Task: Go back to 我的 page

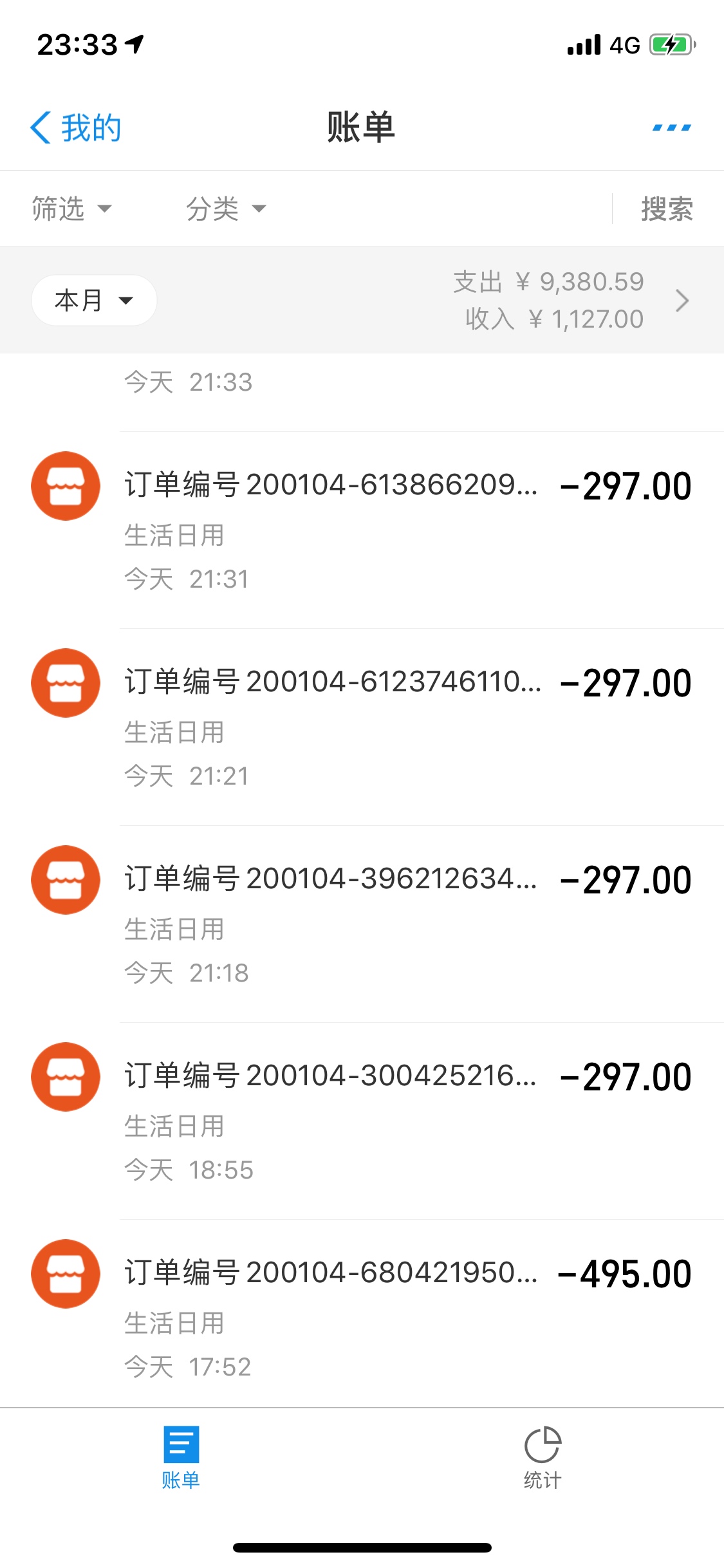Action: (x=76, y=127)
